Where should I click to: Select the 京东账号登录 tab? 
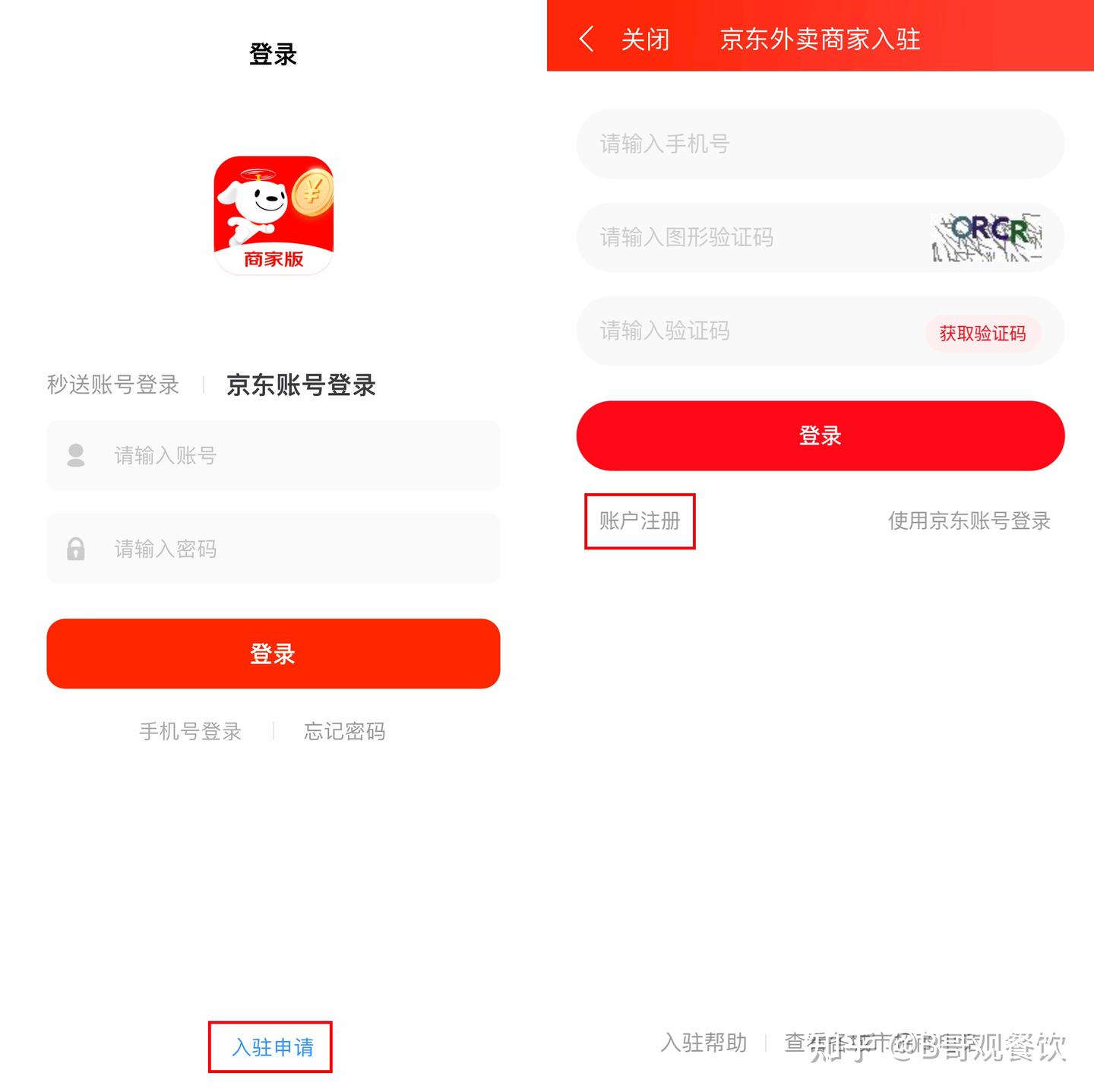[x=301, y=385]
